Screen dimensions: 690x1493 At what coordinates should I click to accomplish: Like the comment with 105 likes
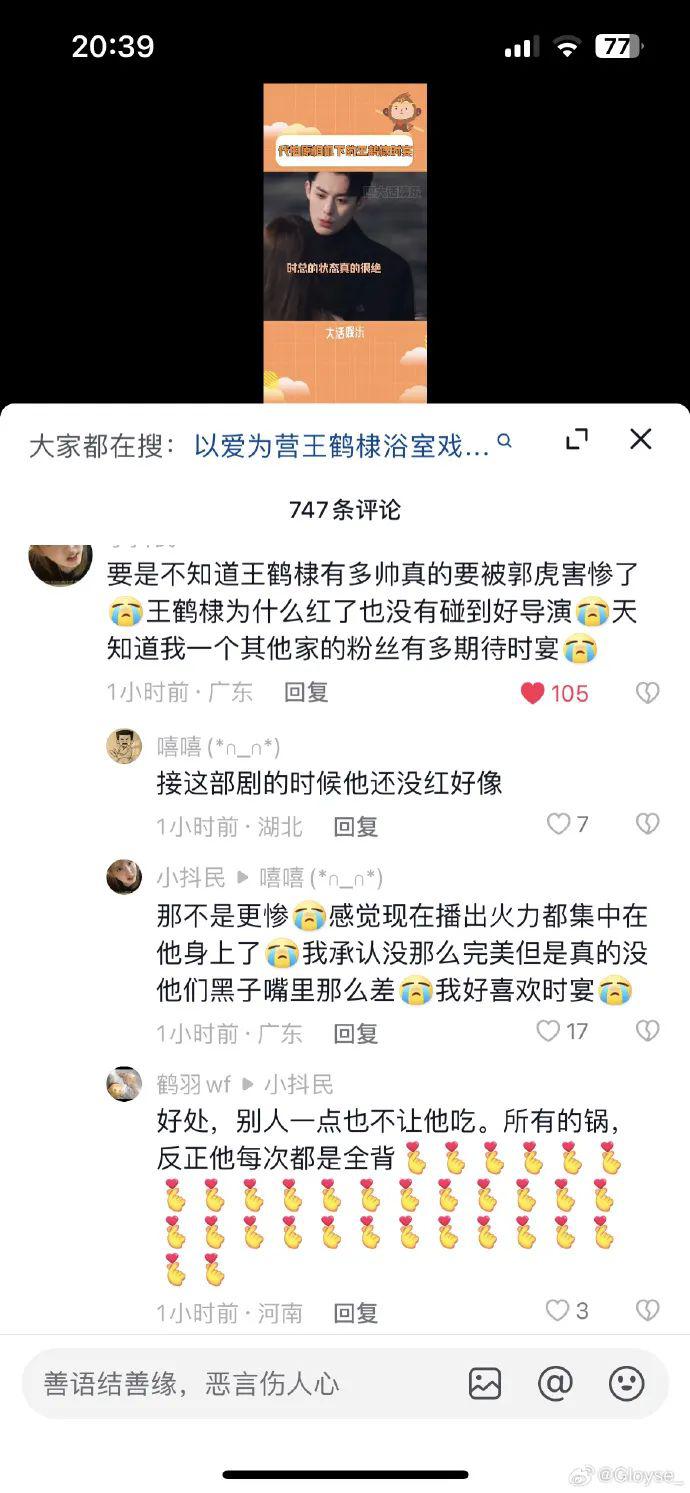point(533,693)
